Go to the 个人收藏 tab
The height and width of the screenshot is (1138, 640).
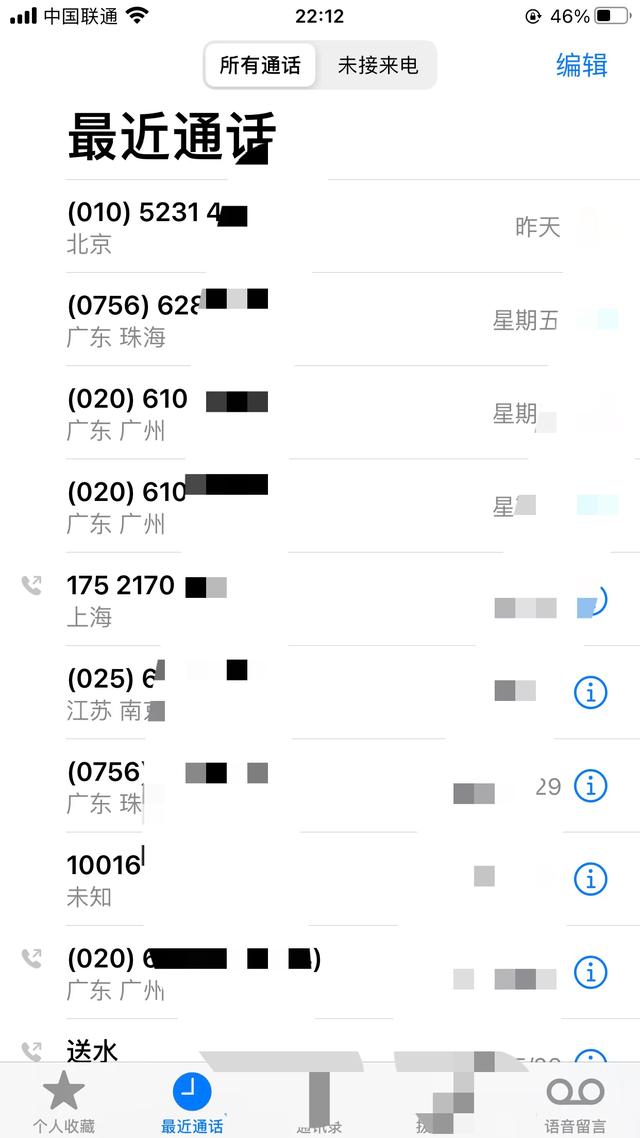[64, 1102]
